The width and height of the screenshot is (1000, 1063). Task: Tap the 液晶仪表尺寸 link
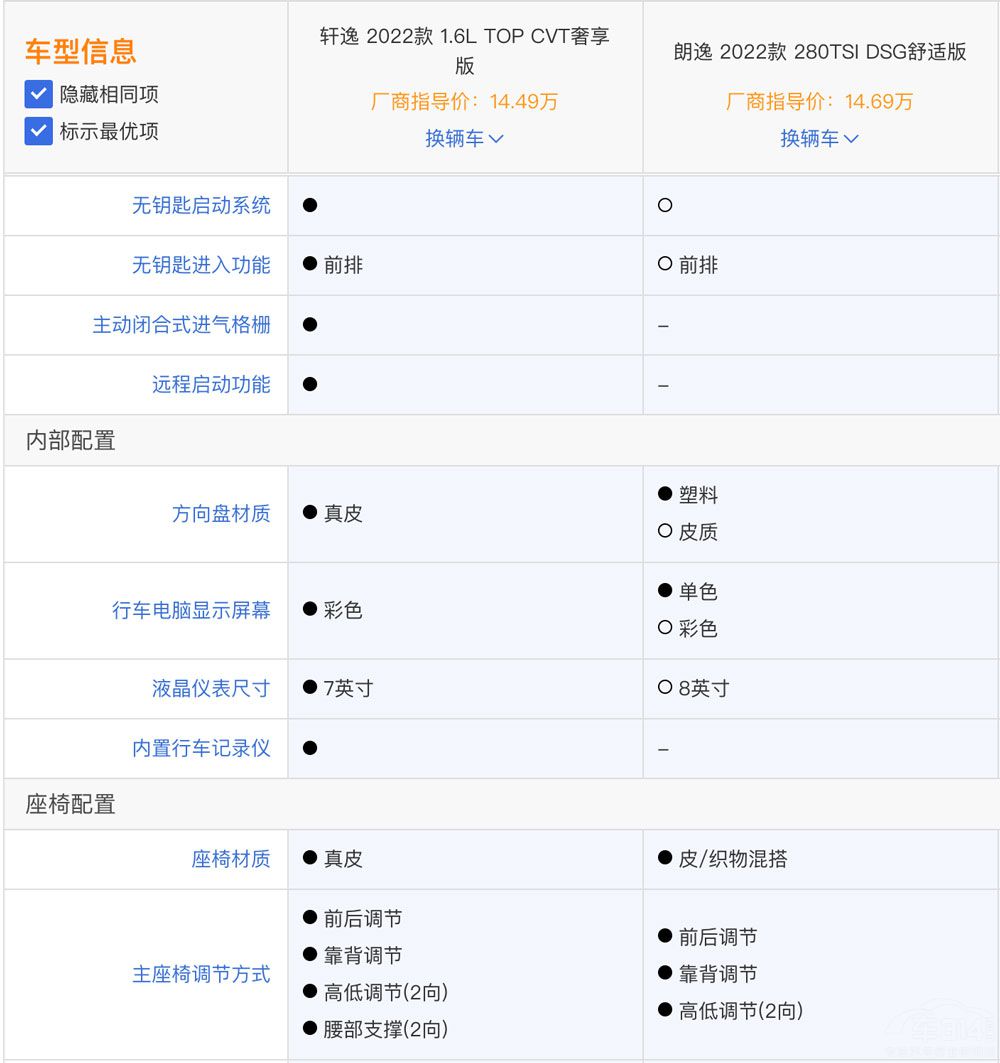click(x=211, y=688)
